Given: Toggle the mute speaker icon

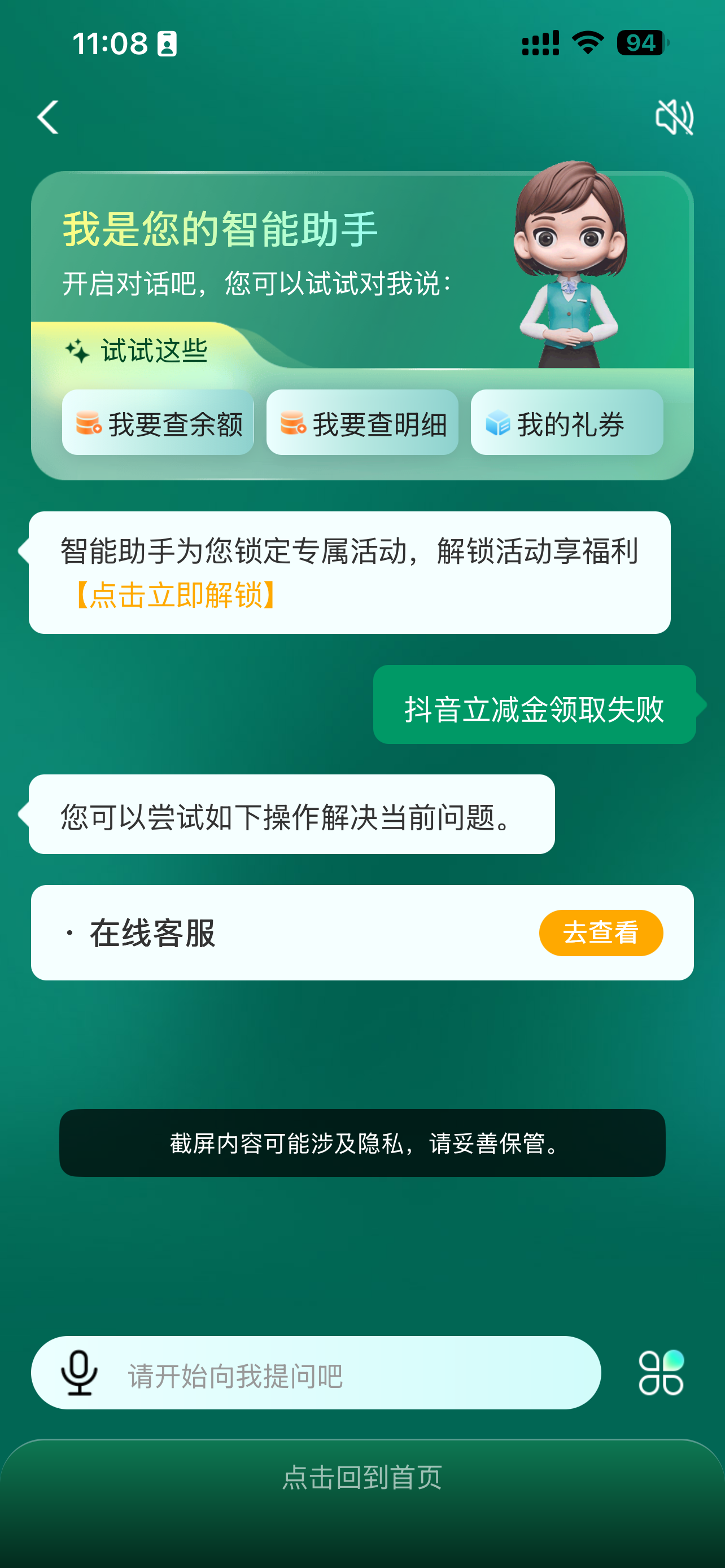Looking at the screenshot, I should click(x=674, y=117).
